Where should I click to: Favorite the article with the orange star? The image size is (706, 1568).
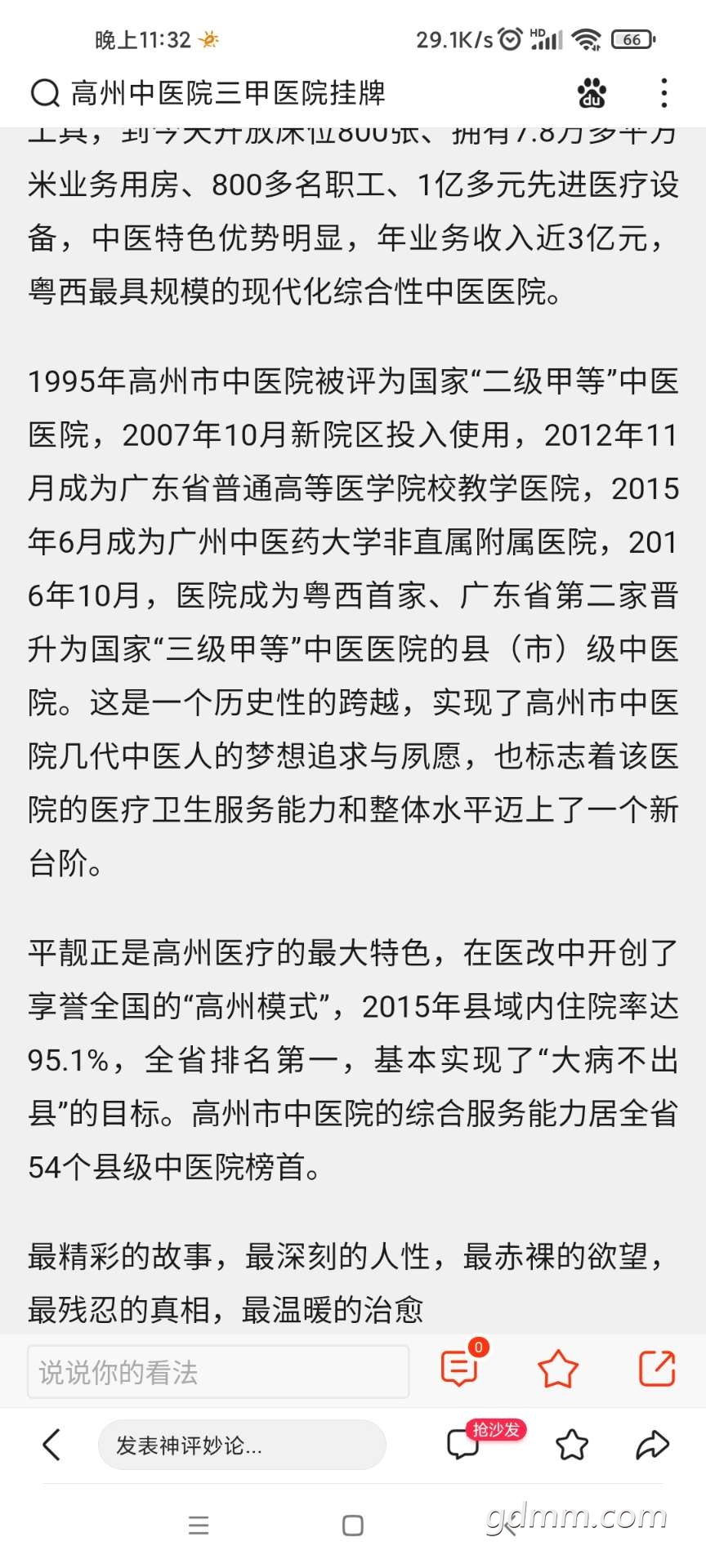coord(558,1370)
